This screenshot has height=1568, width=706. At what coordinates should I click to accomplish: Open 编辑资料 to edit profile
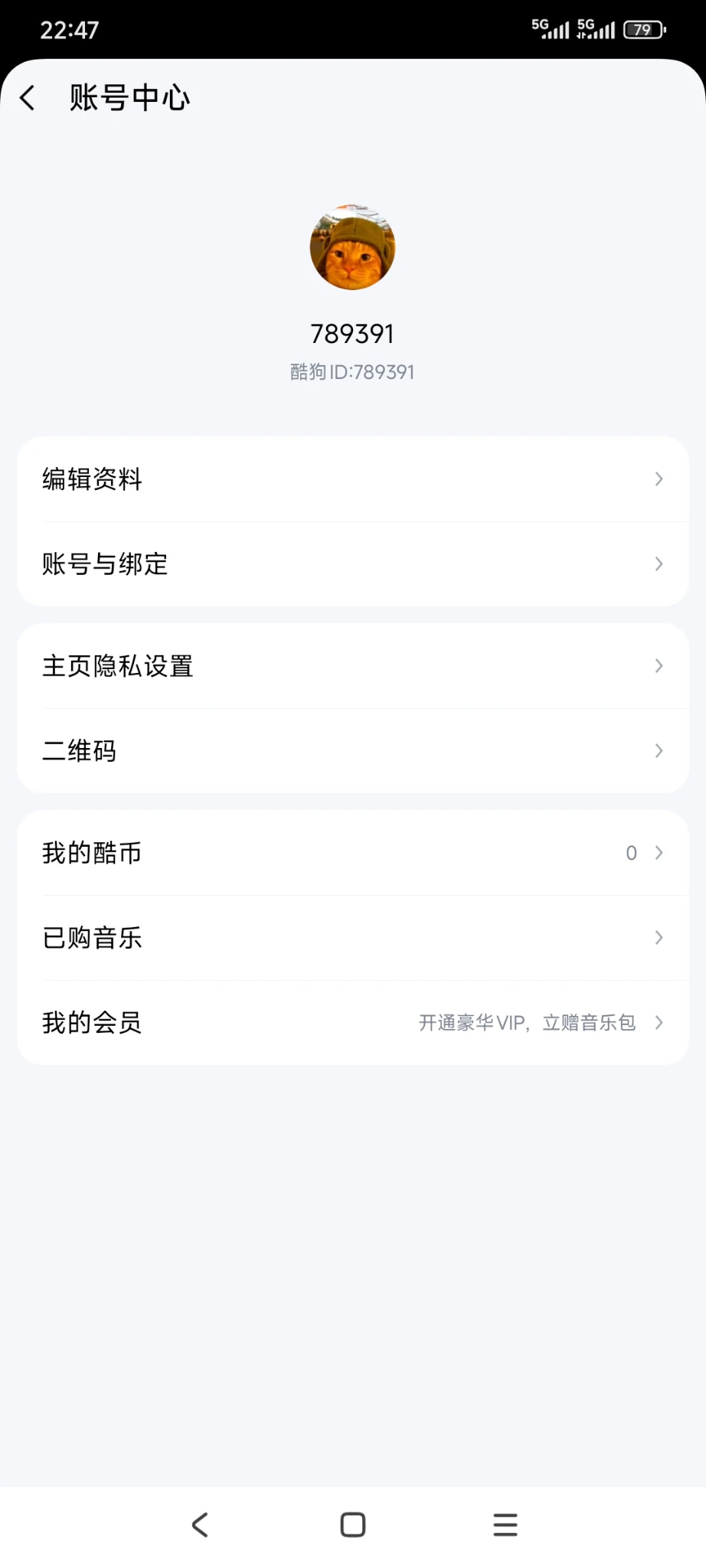(x=352, y=479)
